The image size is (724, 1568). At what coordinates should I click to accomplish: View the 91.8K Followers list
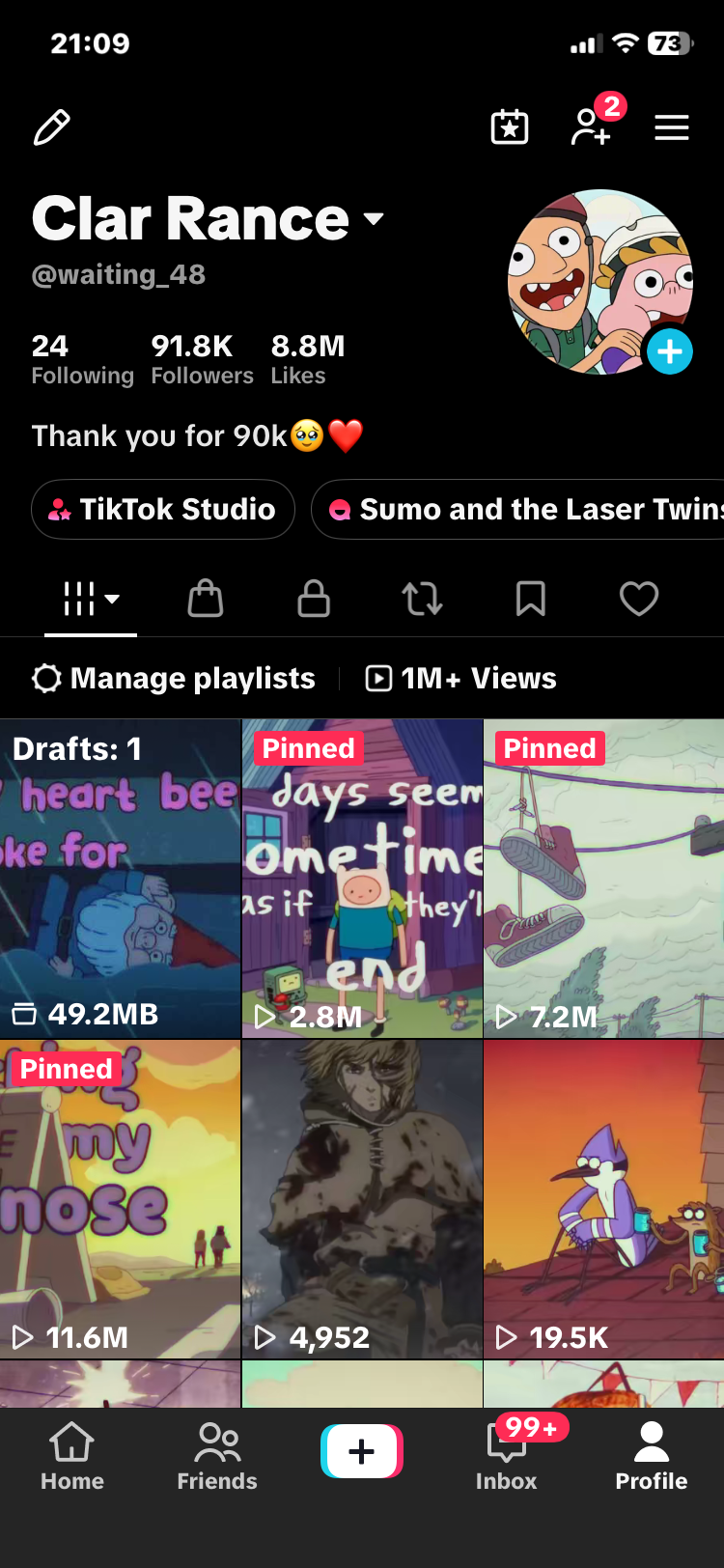tap(202, 359)
